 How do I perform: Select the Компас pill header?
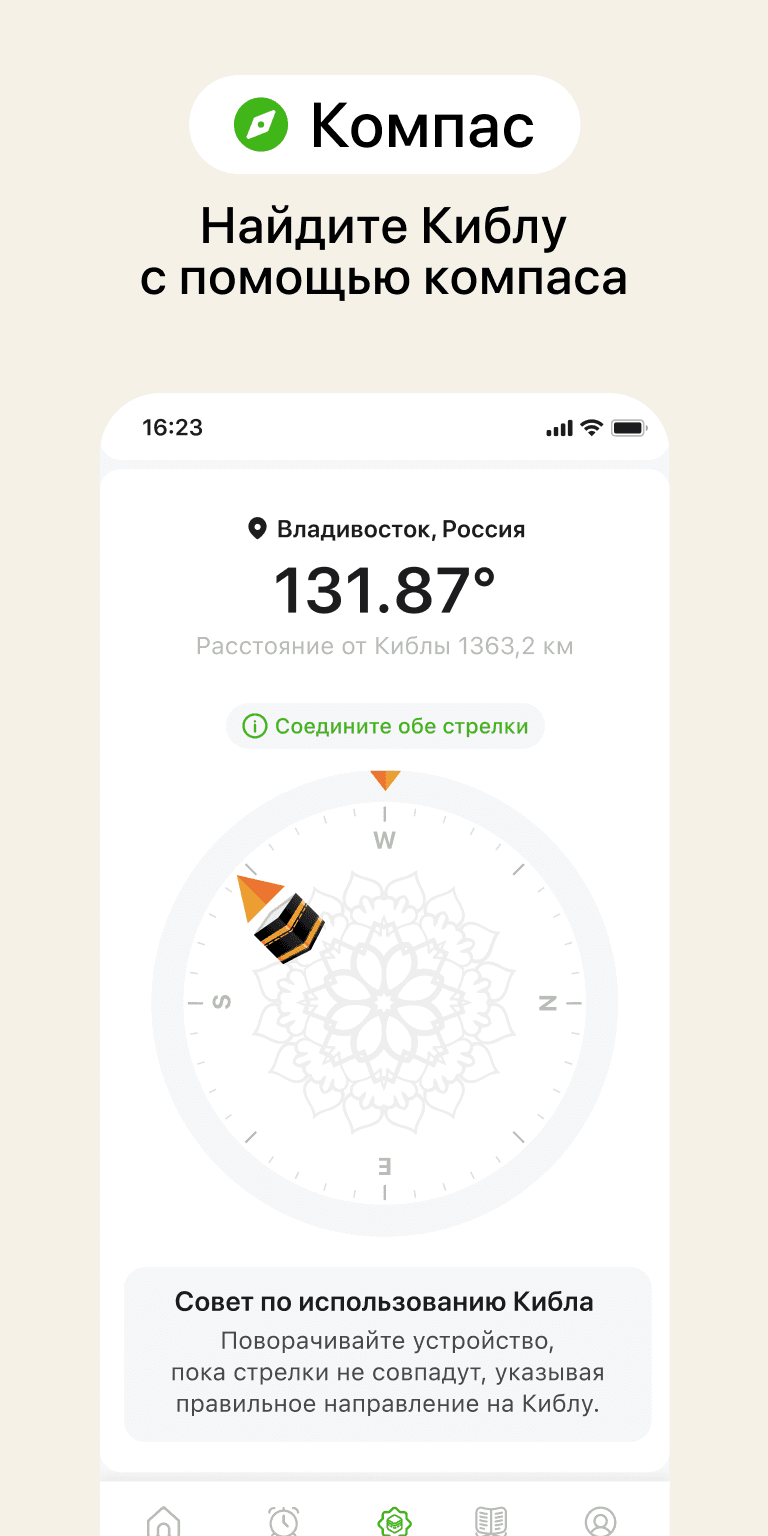point(384,124)
